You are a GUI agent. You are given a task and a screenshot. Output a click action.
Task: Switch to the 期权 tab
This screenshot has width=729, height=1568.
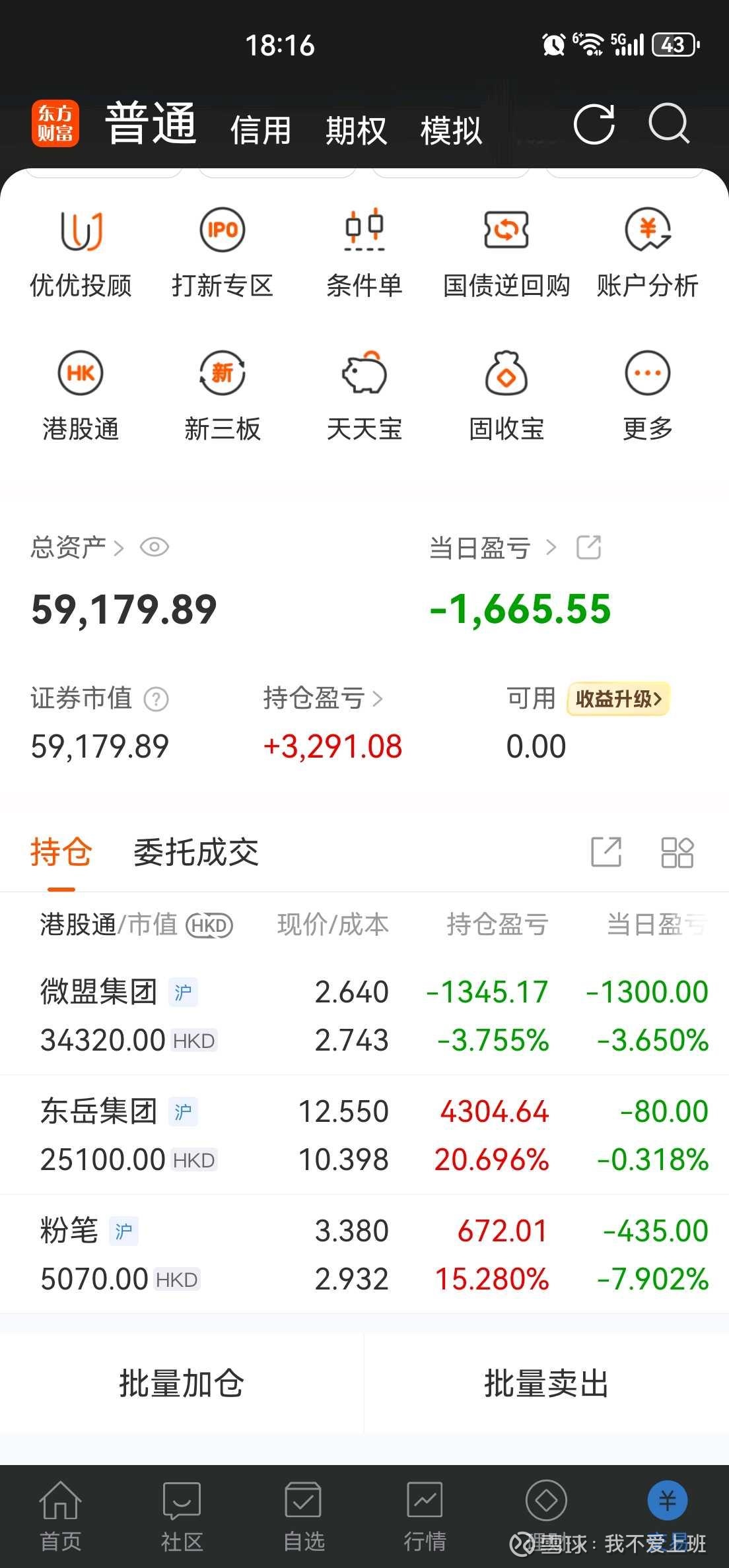356,129
